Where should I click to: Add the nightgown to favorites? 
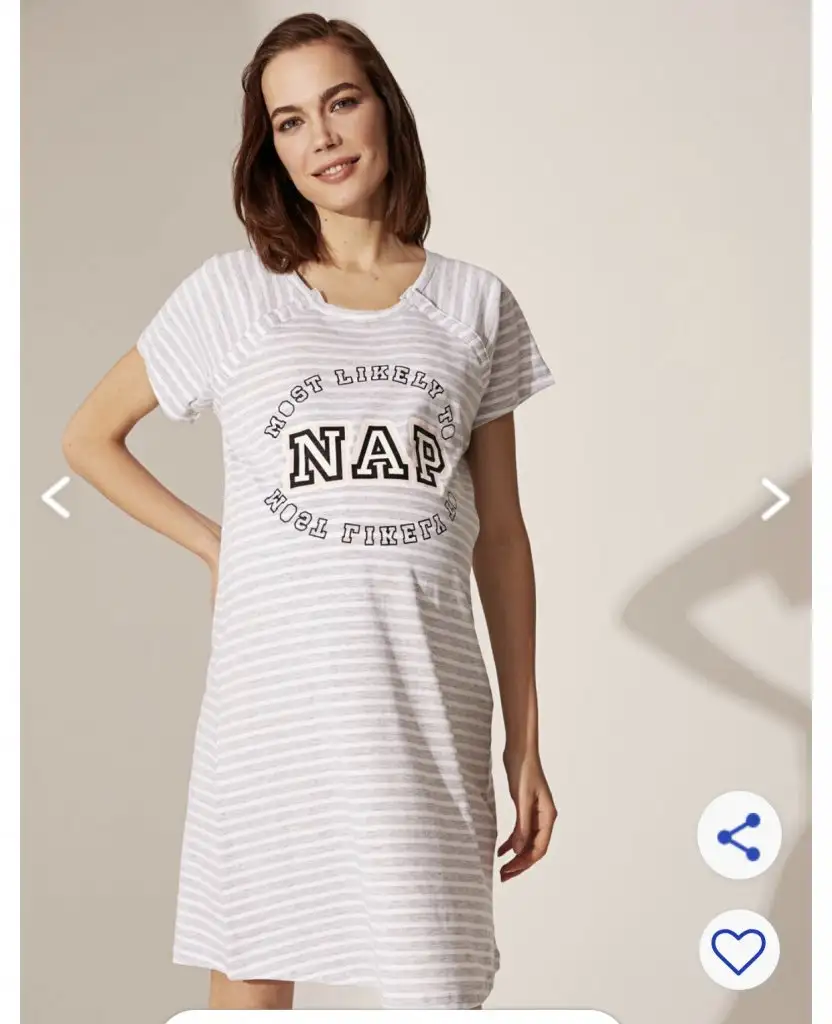point(739,950)
